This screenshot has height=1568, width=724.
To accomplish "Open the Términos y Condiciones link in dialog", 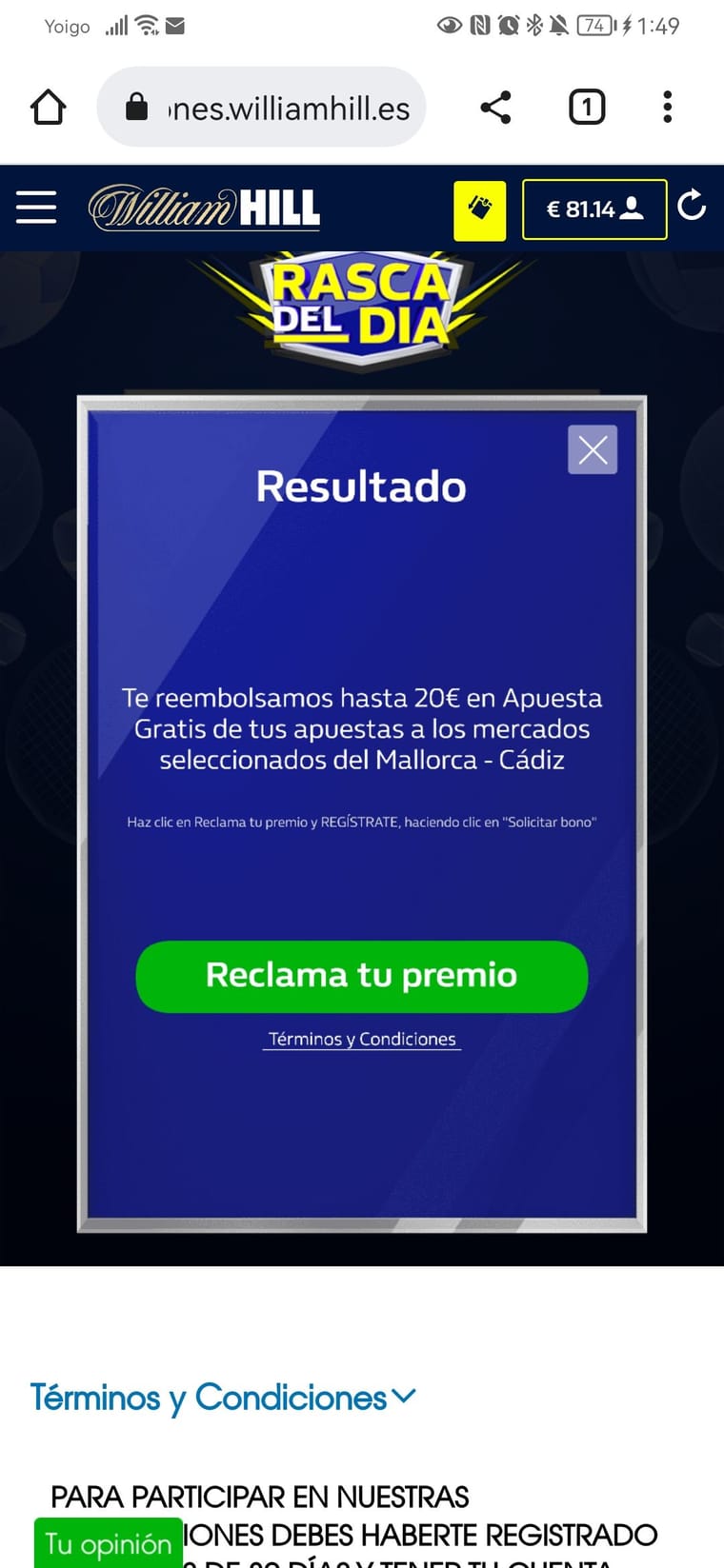I will pyautogui.click(x=362, y=1039).
